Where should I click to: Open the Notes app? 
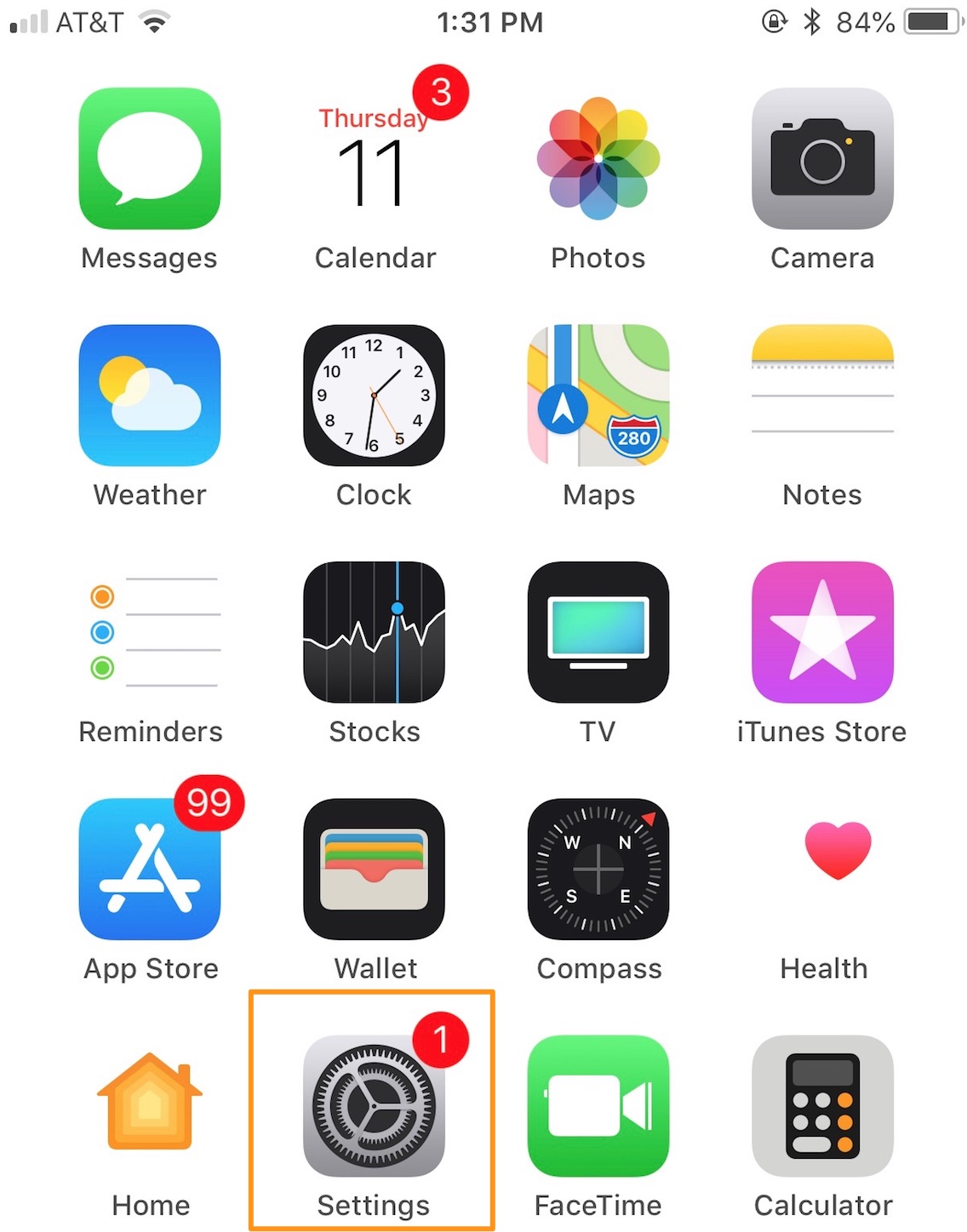click(x=822, y=395)
